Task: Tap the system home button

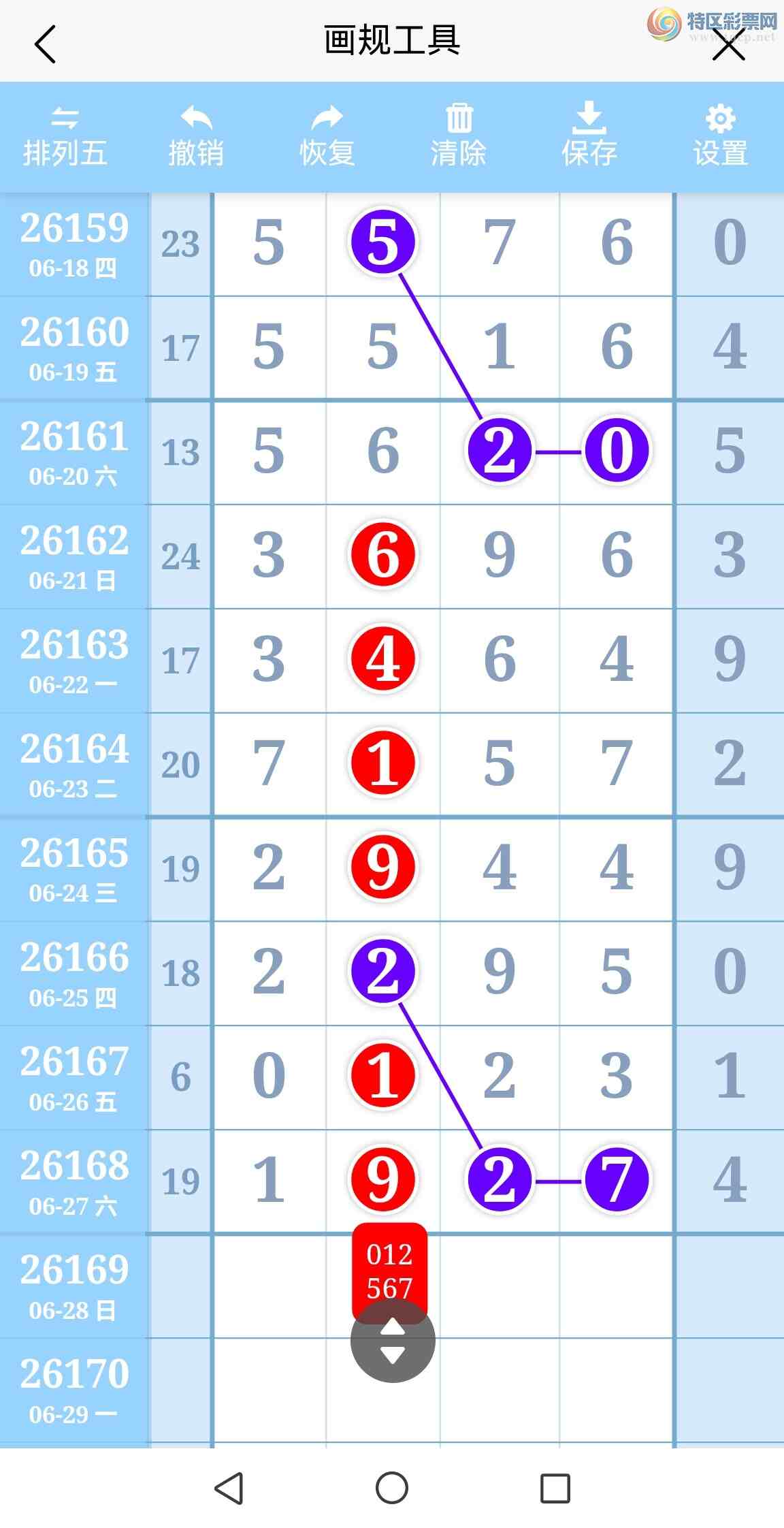Action: 392,1488
